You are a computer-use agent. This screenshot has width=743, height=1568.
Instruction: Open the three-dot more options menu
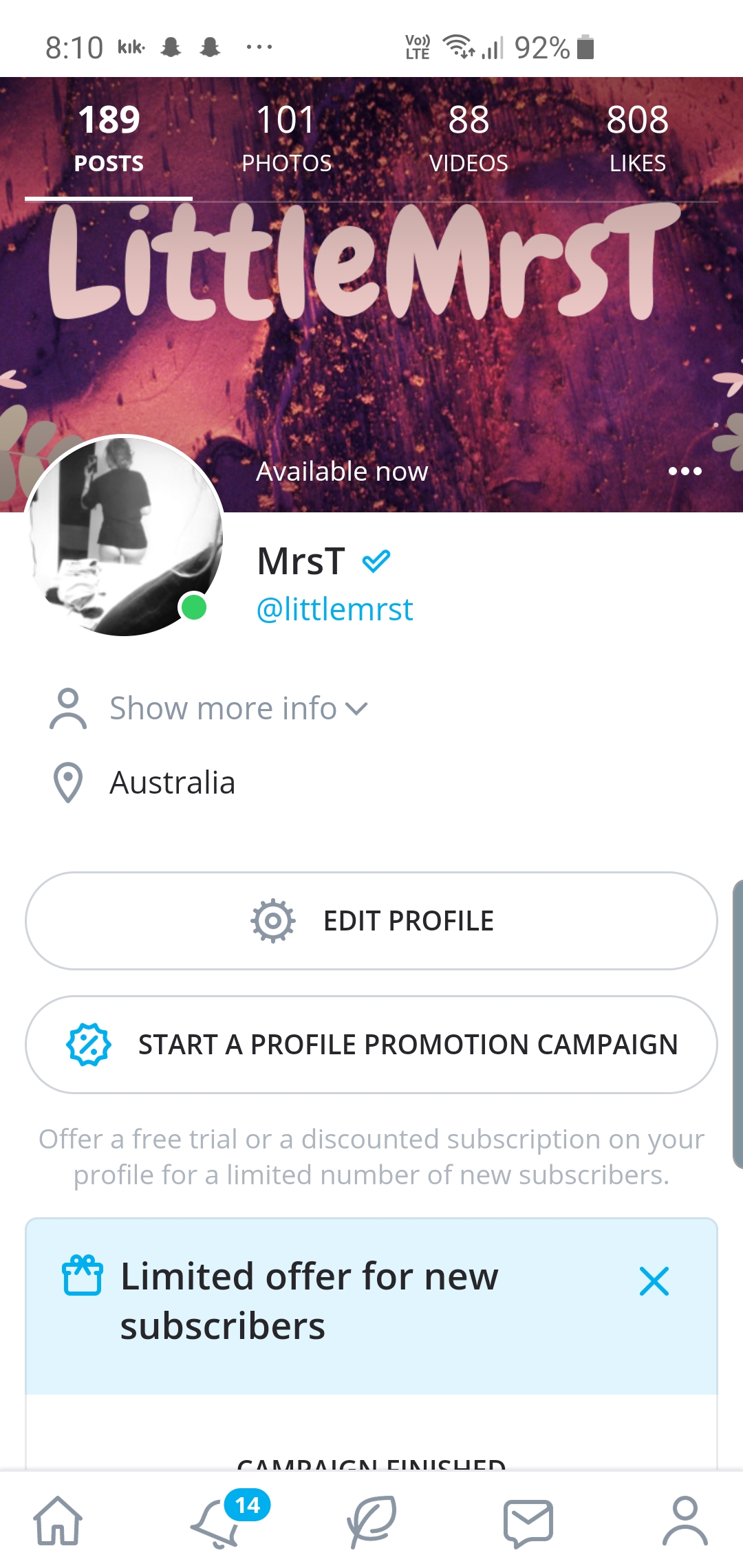tap(685, 471)
